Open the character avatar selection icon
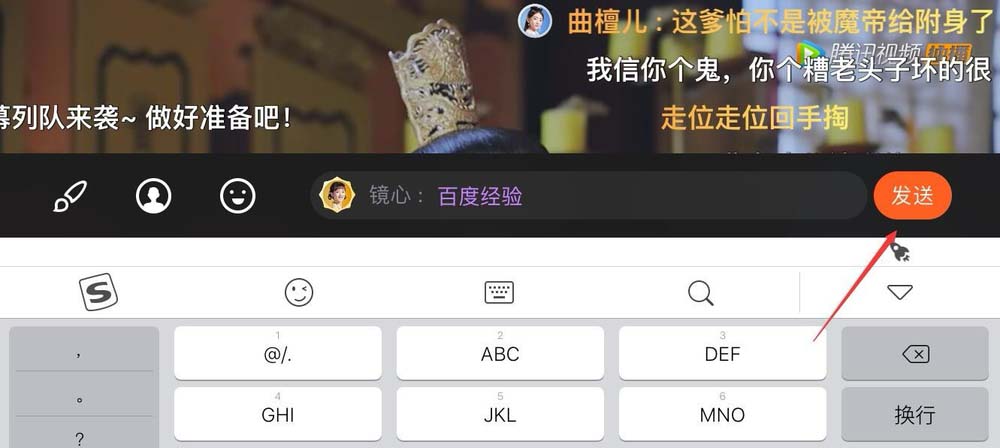The image size is (1000, 448). (154, 196)
